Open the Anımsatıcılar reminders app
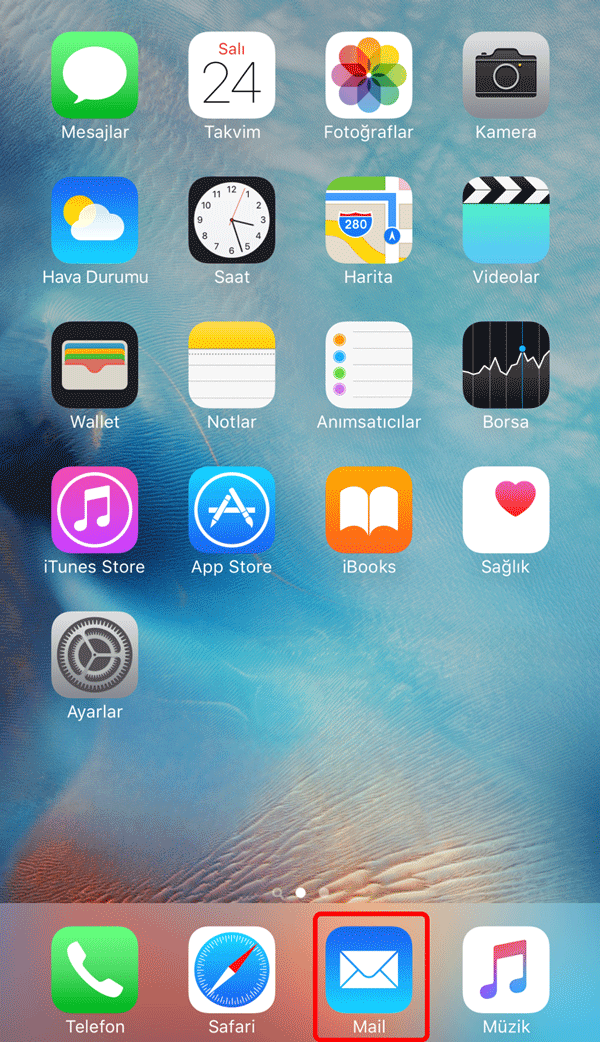Image resolution: width=600 pixels, height=1042 pixels. [x=369, y=365]
